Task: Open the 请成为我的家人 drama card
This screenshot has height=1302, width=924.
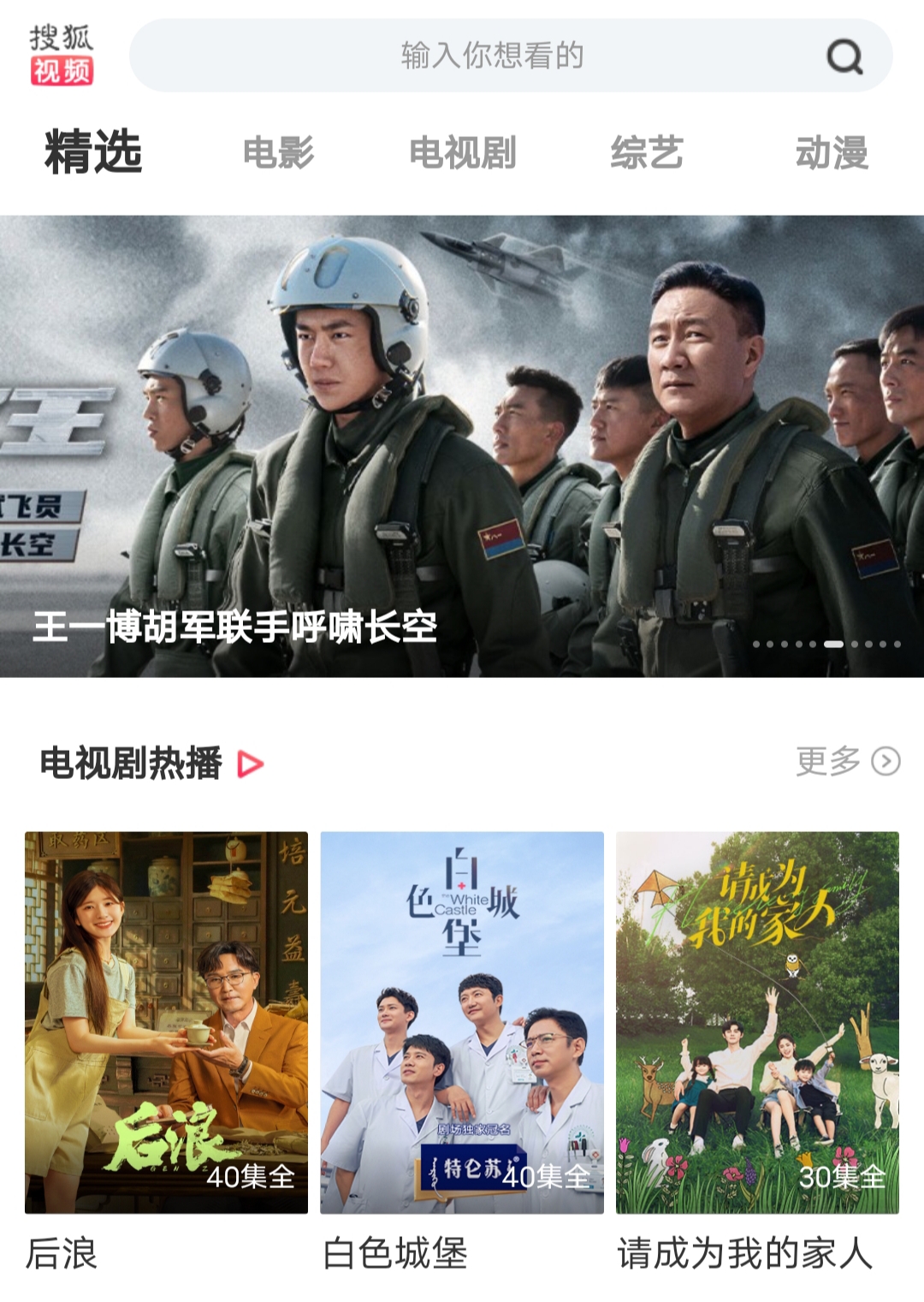Action: point(757,1022)
